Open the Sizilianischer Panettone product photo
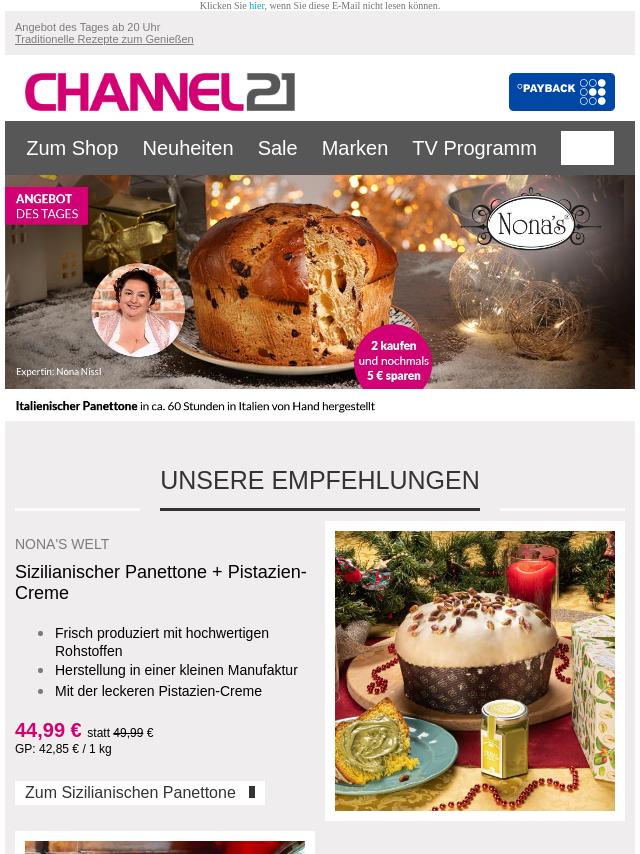The image size is (640, 854). click(x=474, y=670)
